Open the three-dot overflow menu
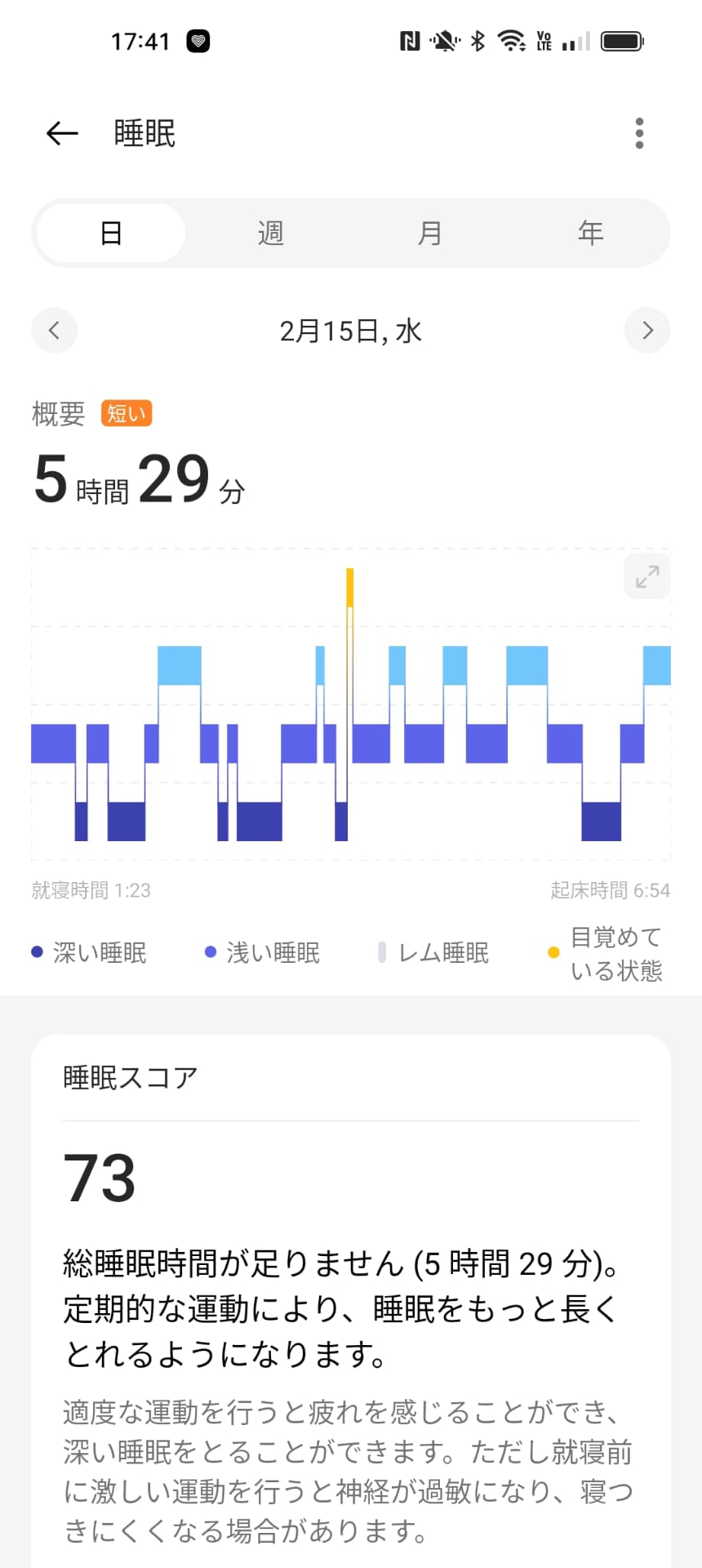This screenshot has height=1568, width=702. click(639, 133)
